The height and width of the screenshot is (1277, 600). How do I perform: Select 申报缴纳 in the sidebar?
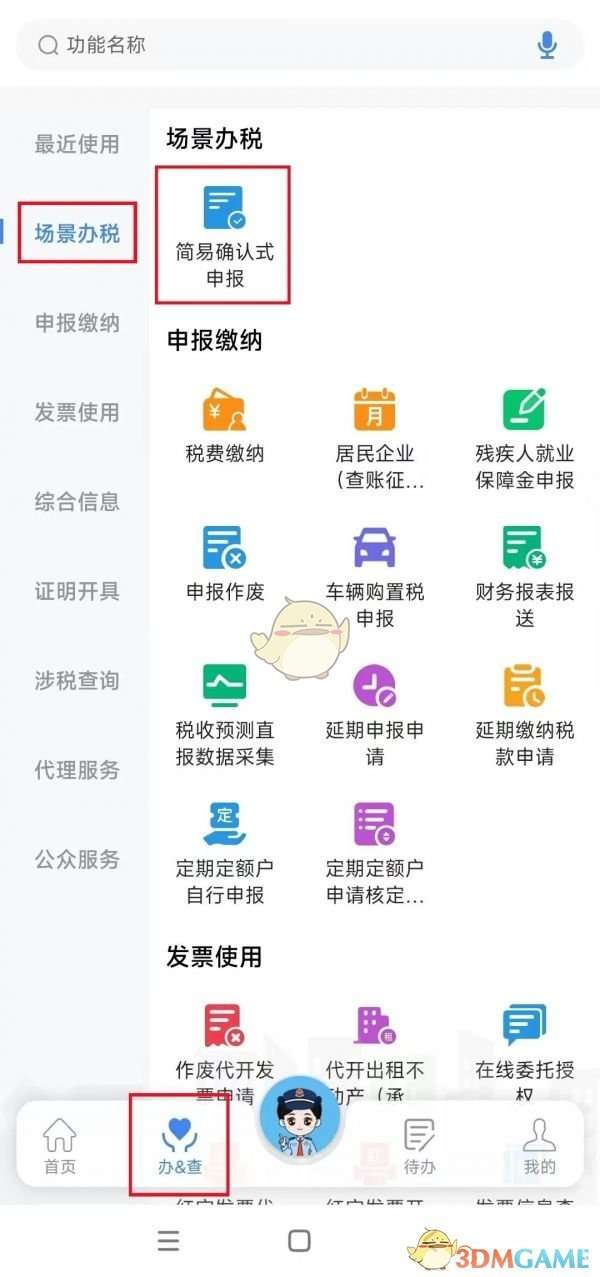point(77,323)
